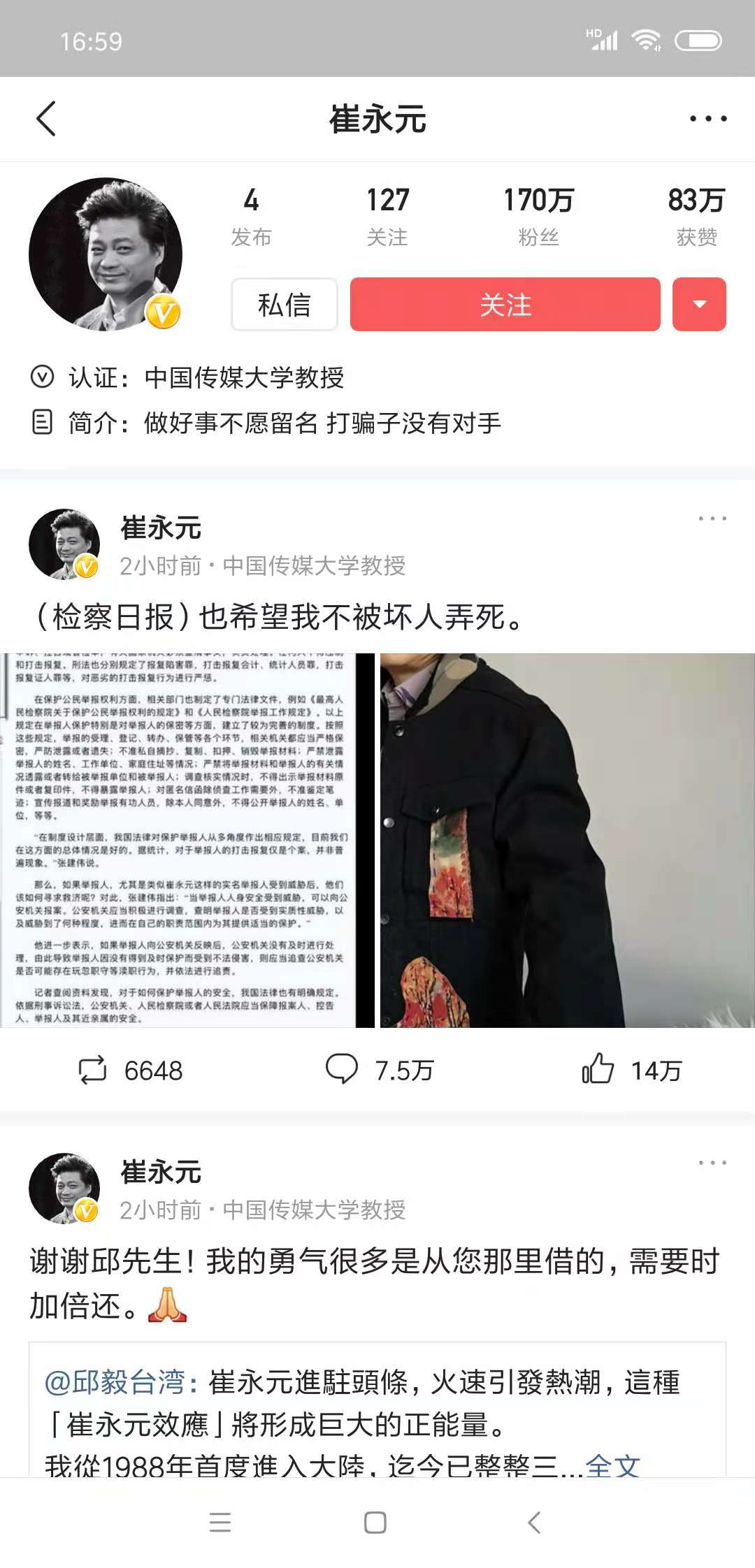Open options via the three-dot icon top right
The height and width of the screenshot is (1568, 755).
pos(707,119)
